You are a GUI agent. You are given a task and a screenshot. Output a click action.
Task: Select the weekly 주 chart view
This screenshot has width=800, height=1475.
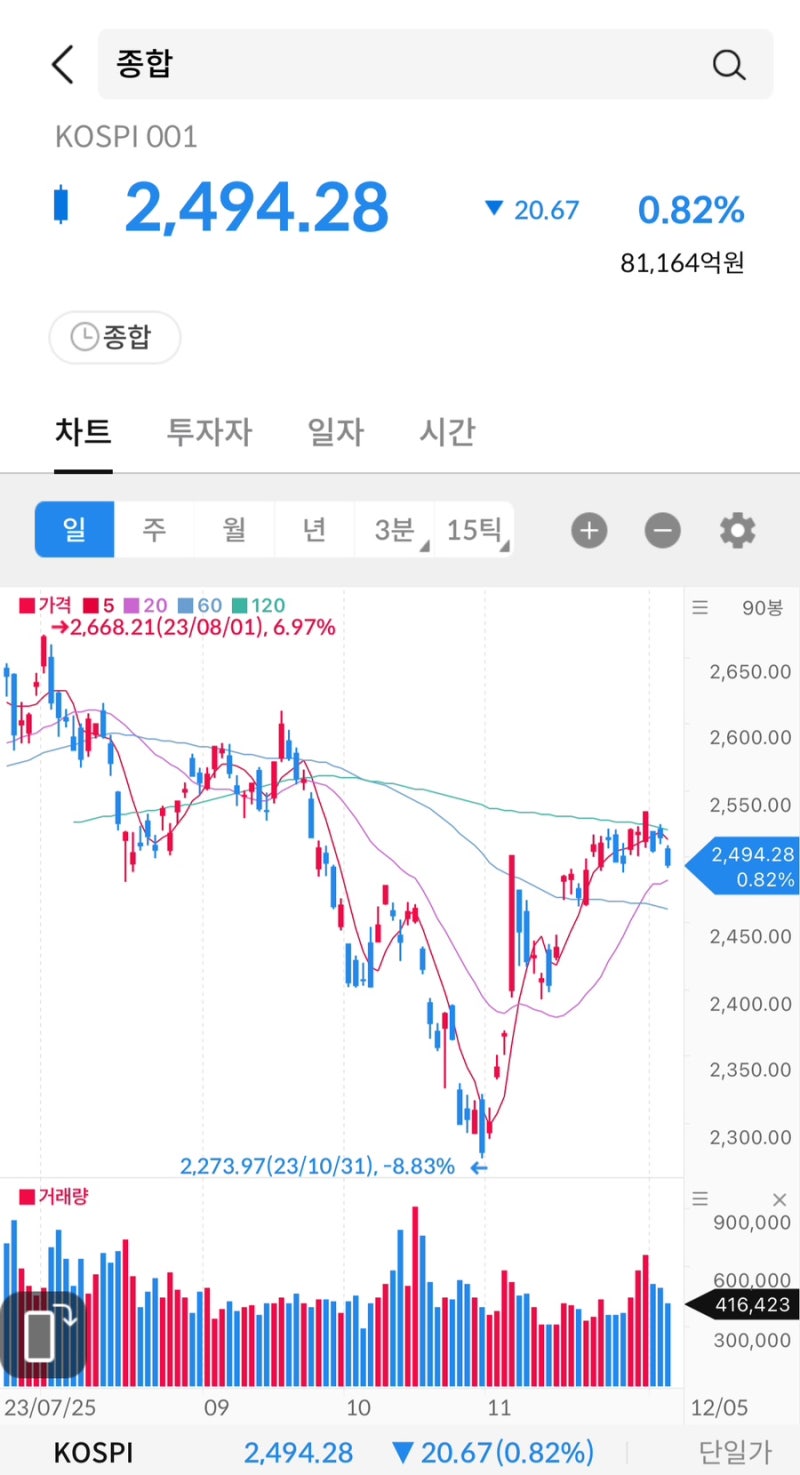154,530
